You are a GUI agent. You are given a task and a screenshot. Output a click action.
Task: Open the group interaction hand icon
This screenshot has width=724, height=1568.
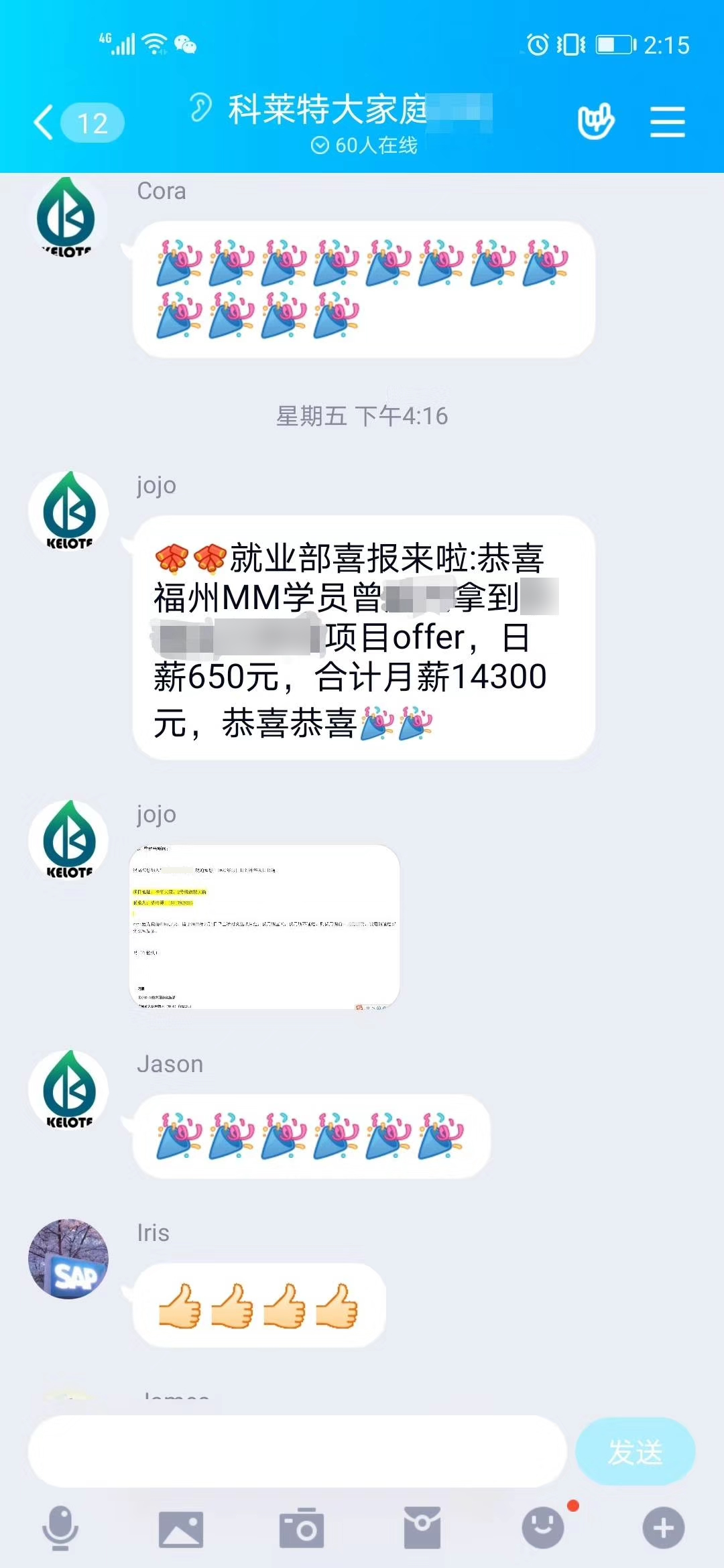[595, 121]
